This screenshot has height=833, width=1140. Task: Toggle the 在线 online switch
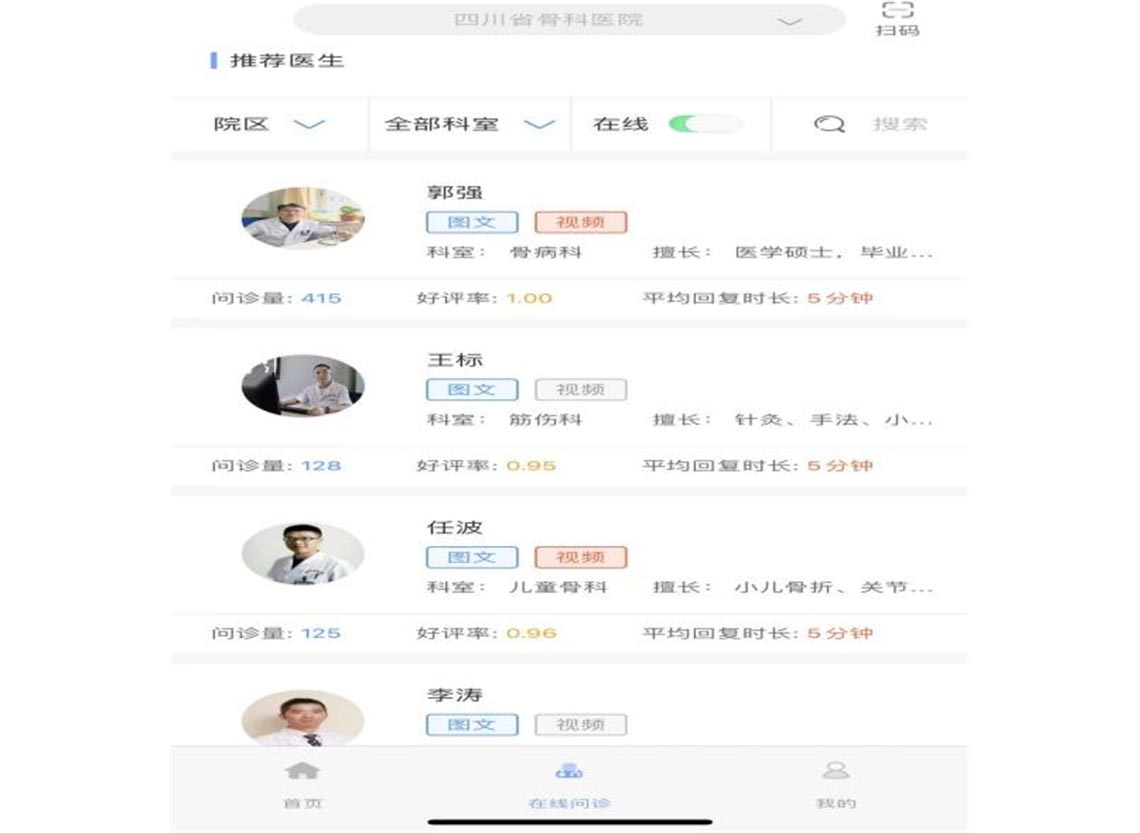[705, 124]
